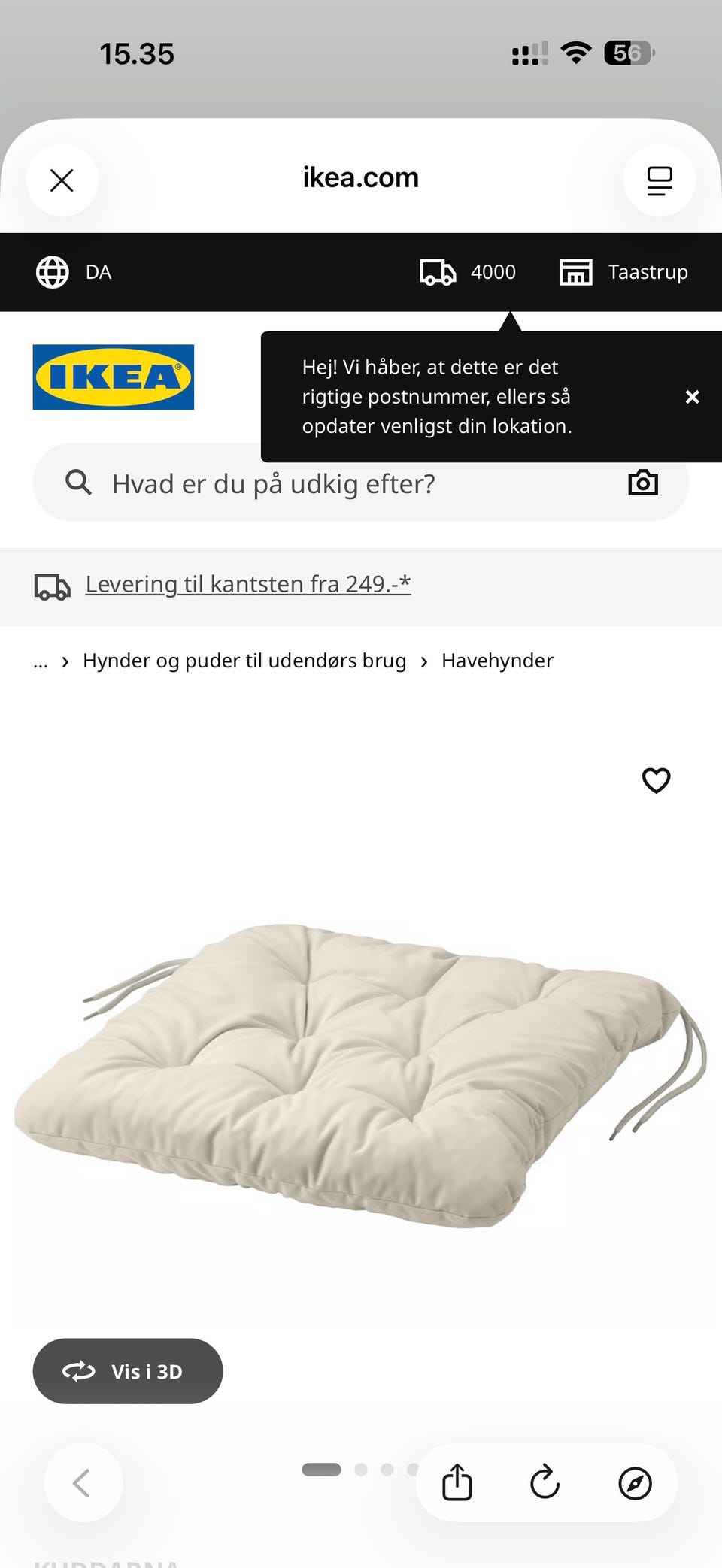Open the page in Safari via compass icon
This screenshot has width=722, height=1568.
pyautogui.click(x=636, y=1483)
